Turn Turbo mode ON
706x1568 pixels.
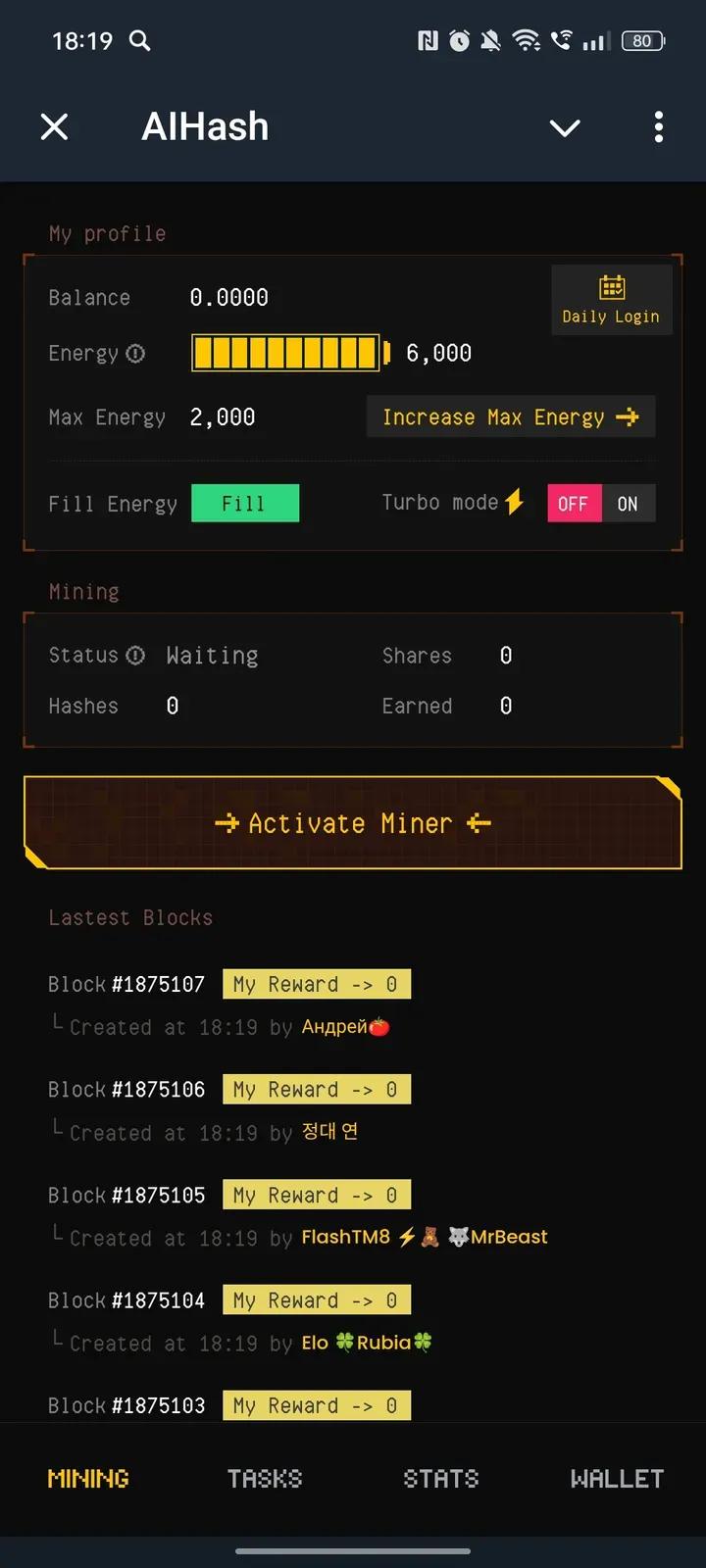[x=629, y=504]
